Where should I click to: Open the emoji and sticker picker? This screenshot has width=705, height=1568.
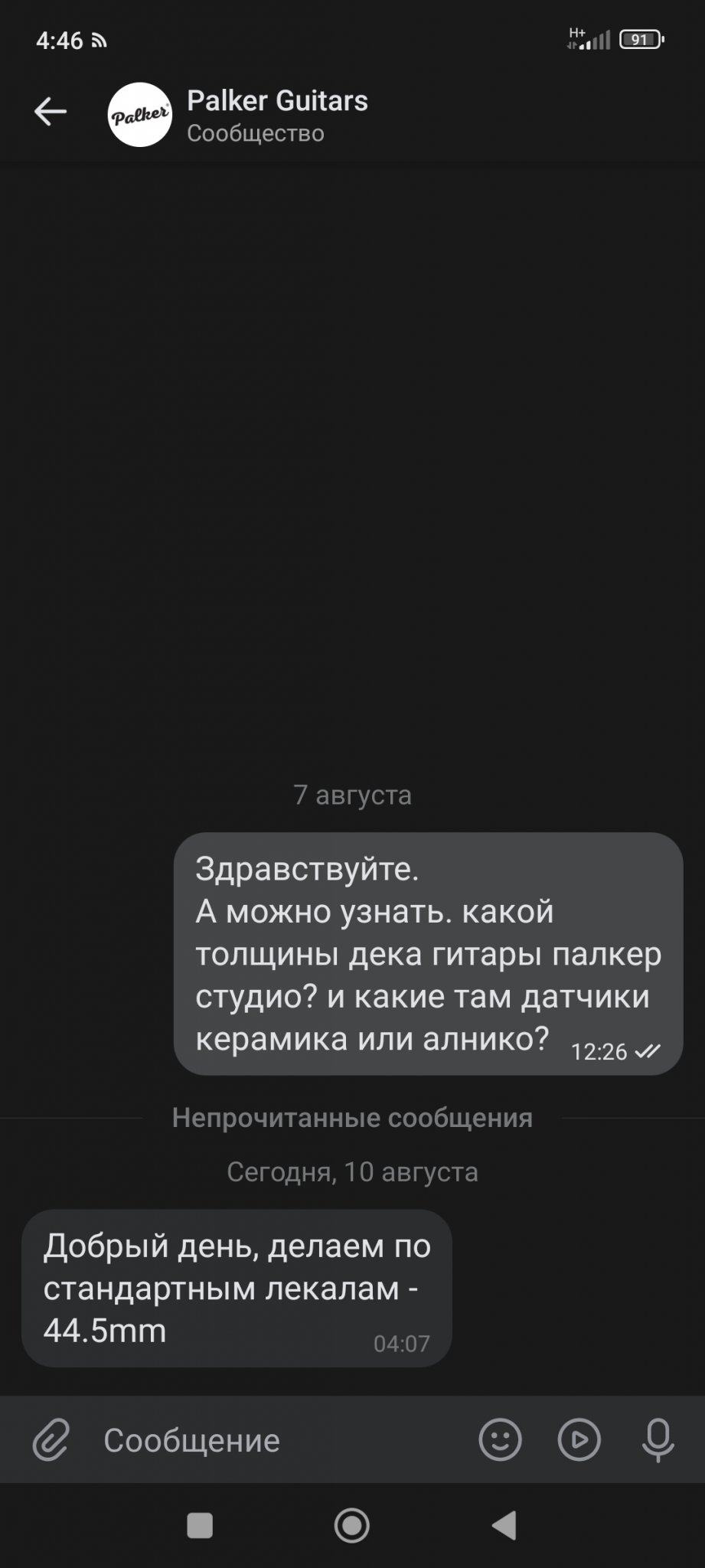500,1440
